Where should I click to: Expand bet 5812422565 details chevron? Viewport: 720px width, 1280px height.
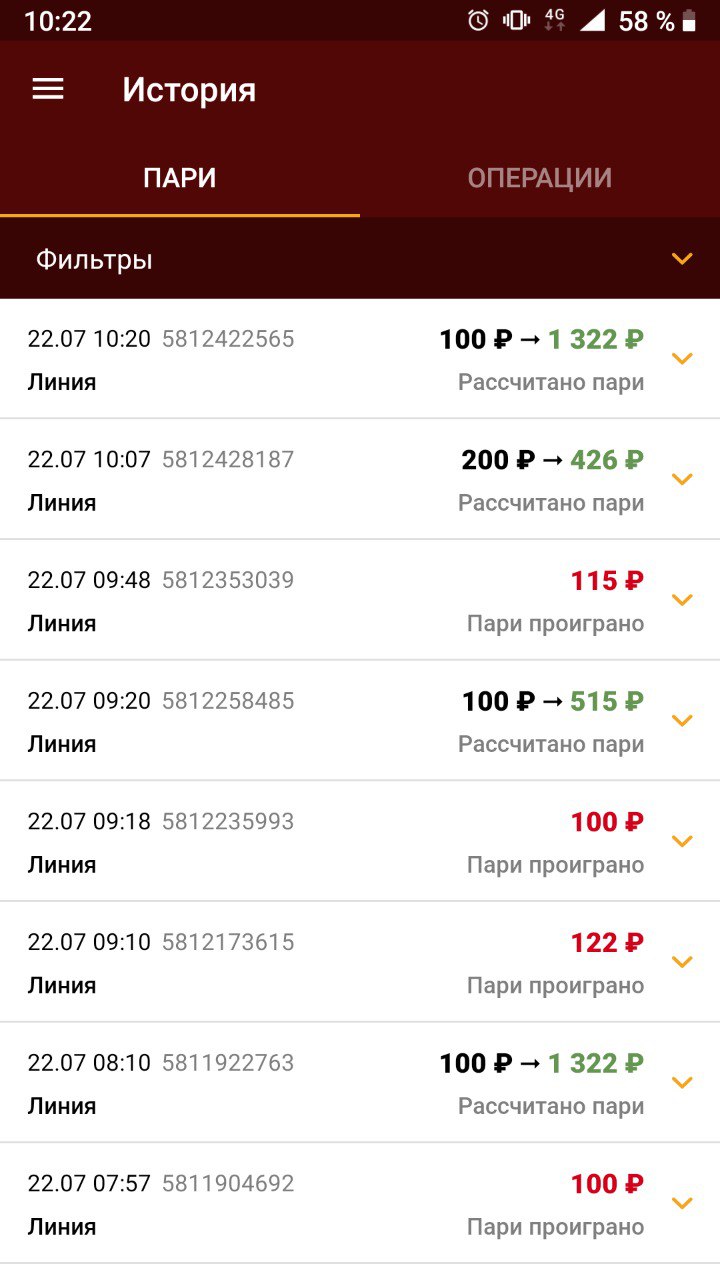[682, 358]
